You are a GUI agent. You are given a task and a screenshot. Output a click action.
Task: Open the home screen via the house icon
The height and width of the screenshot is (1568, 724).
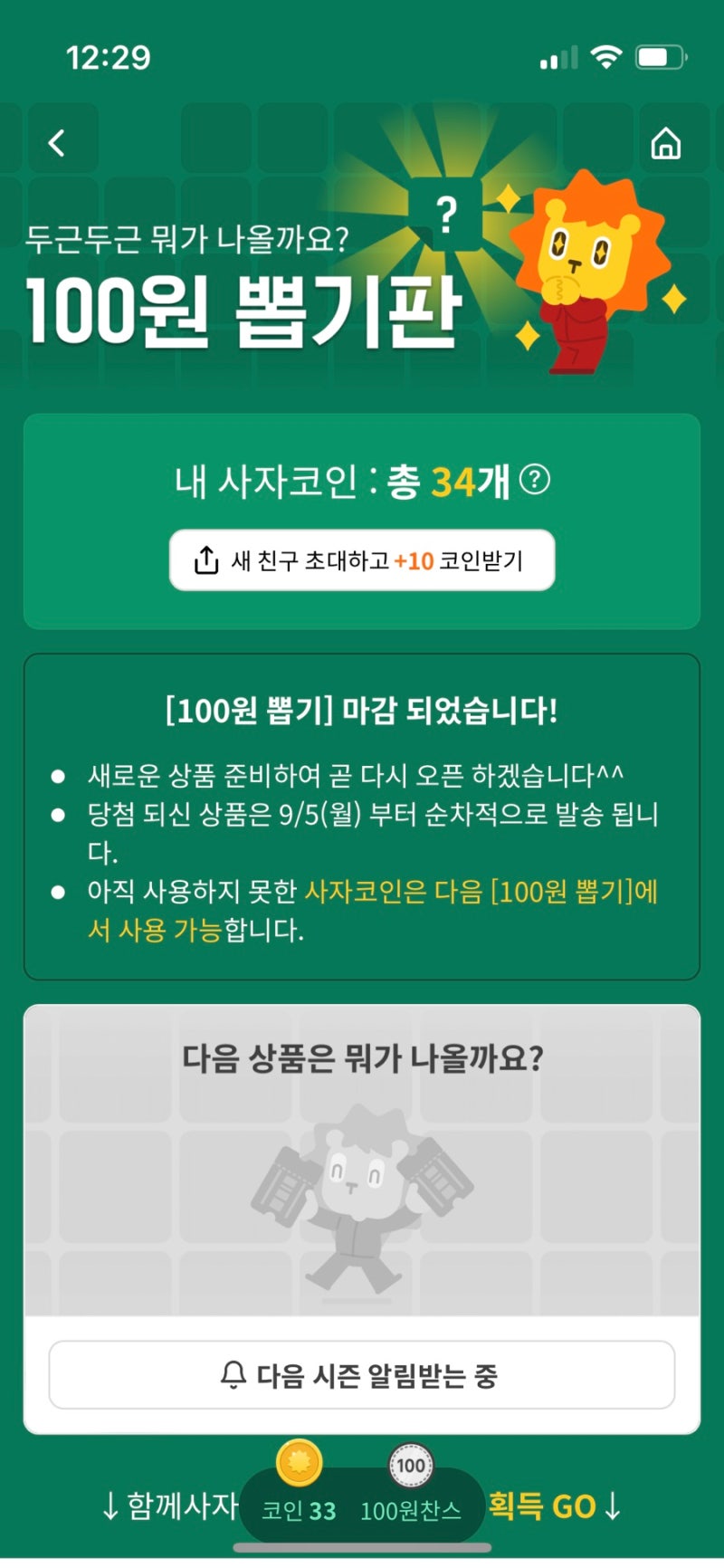click(667, 142)
